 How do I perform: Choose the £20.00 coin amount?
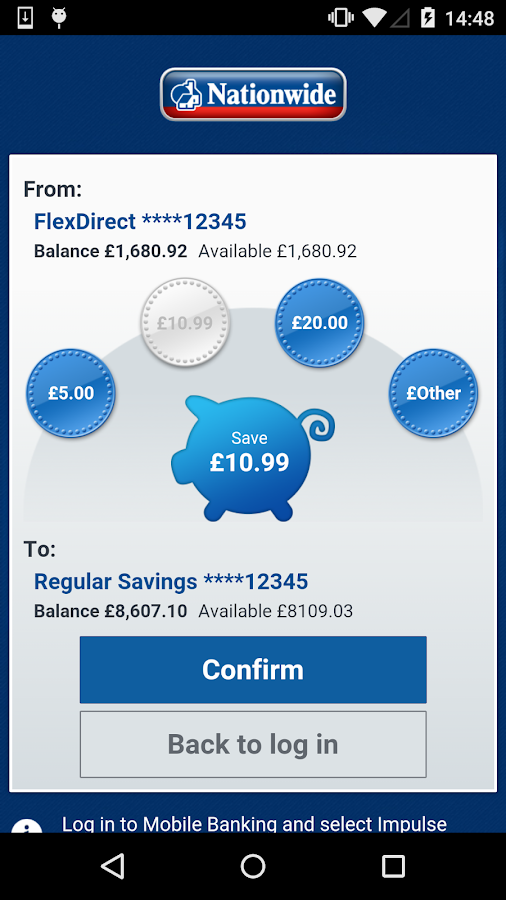tap(320, 323)
